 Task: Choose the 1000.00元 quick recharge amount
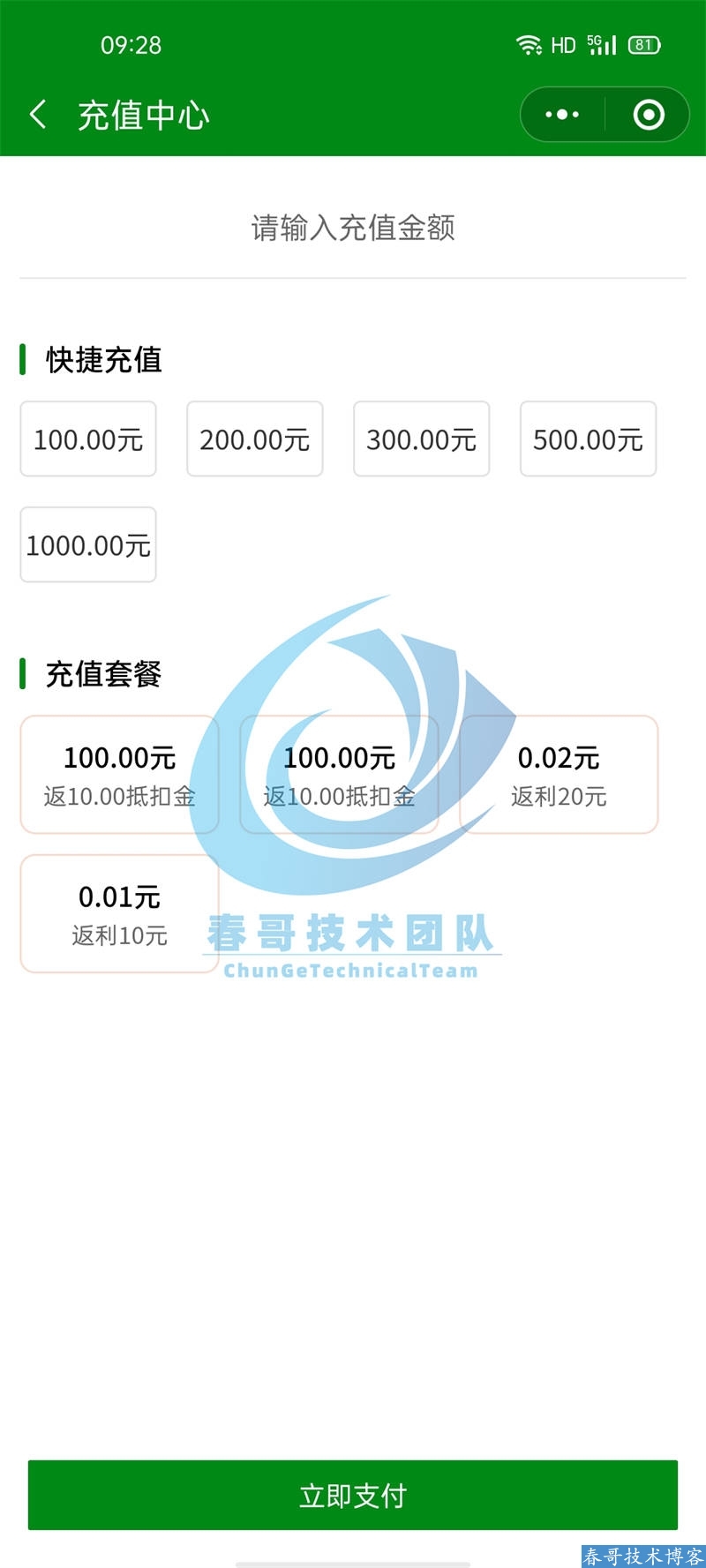pyautogui.click(x=88, y=545)
